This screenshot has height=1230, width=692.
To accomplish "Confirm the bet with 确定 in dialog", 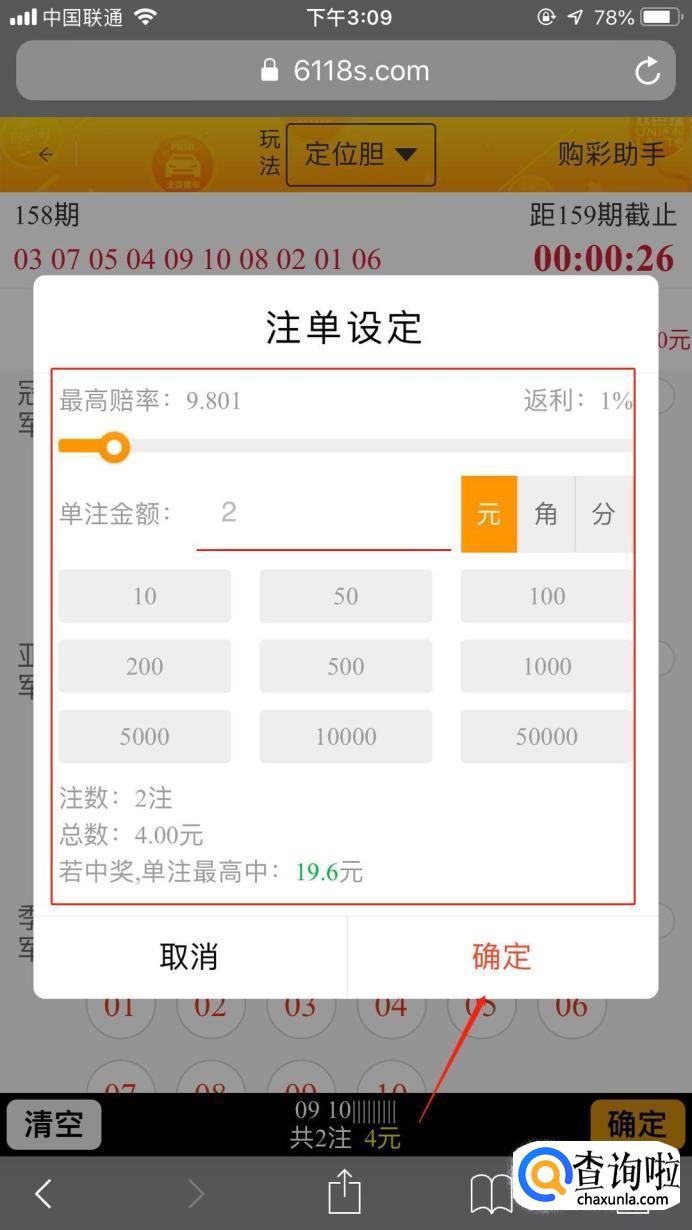I will click(x=501, y=957).
